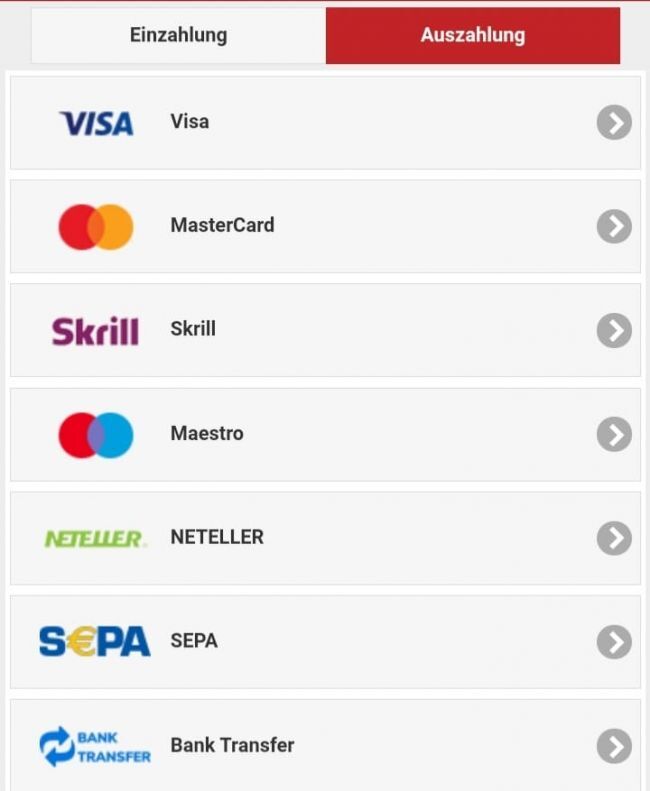Viewport: 650px width, 791px height.
Task: Select the Auszahlung tab
Action: tap(472, 35)
